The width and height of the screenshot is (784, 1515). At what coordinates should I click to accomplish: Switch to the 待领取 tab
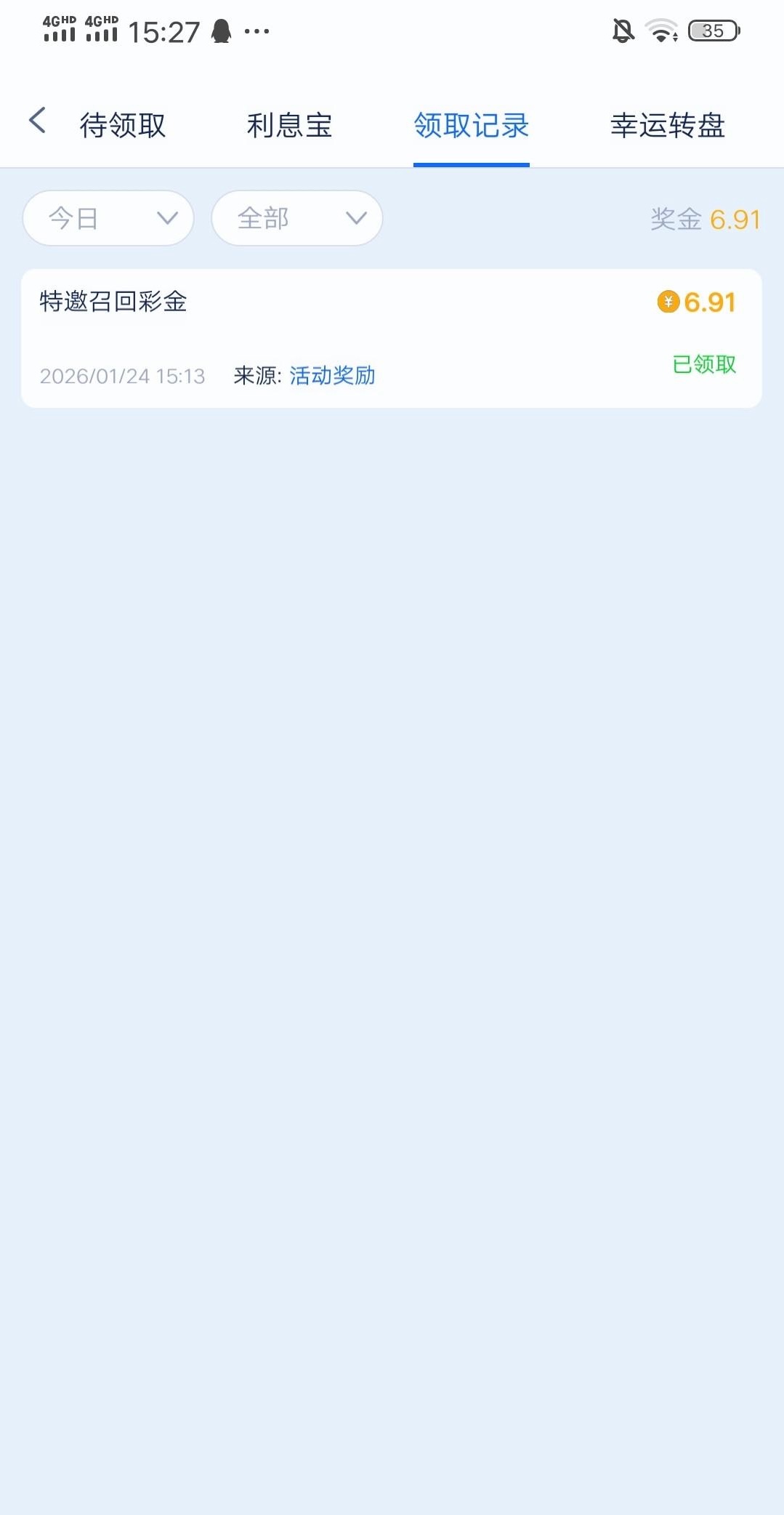(123, 126)
